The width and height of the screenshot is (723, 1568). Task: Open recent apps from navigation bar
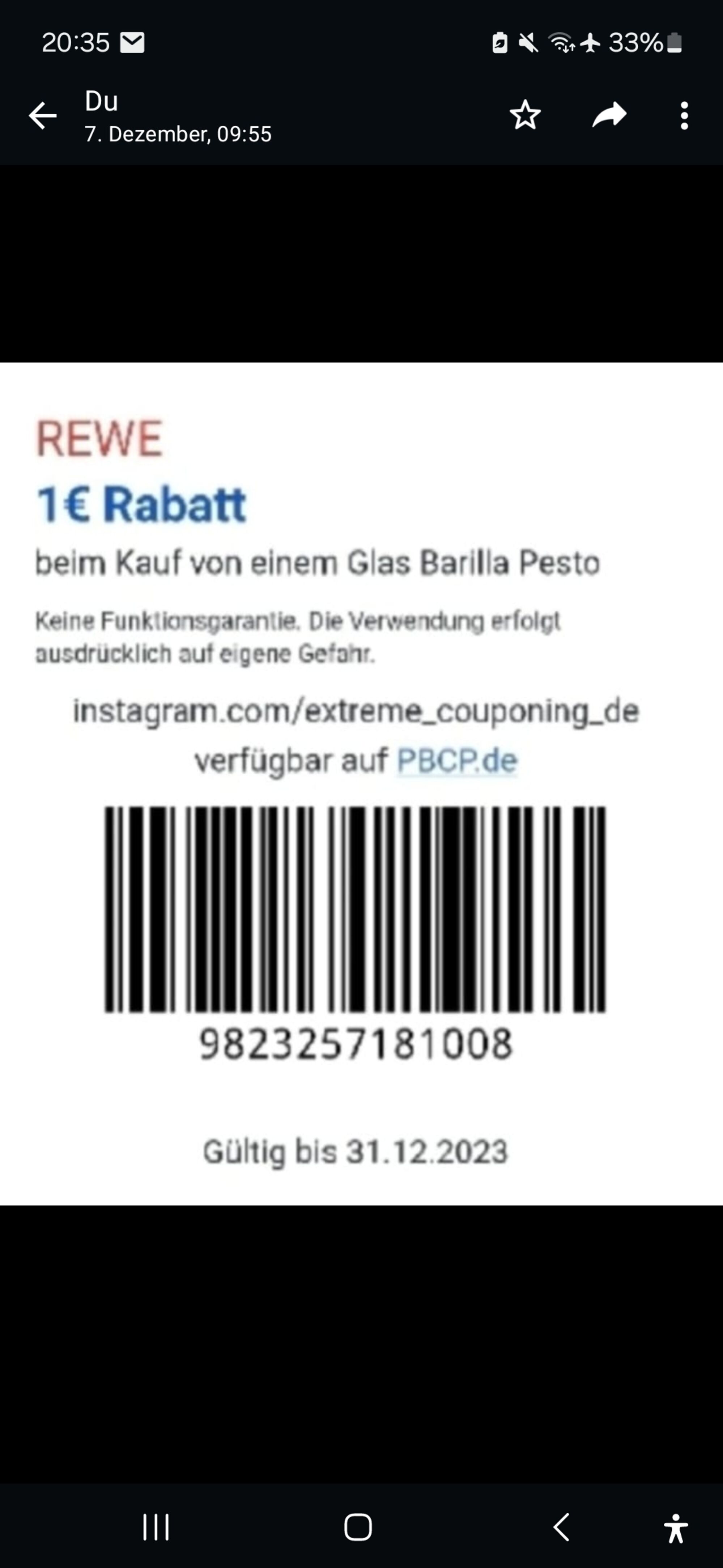coord(156,1527)
